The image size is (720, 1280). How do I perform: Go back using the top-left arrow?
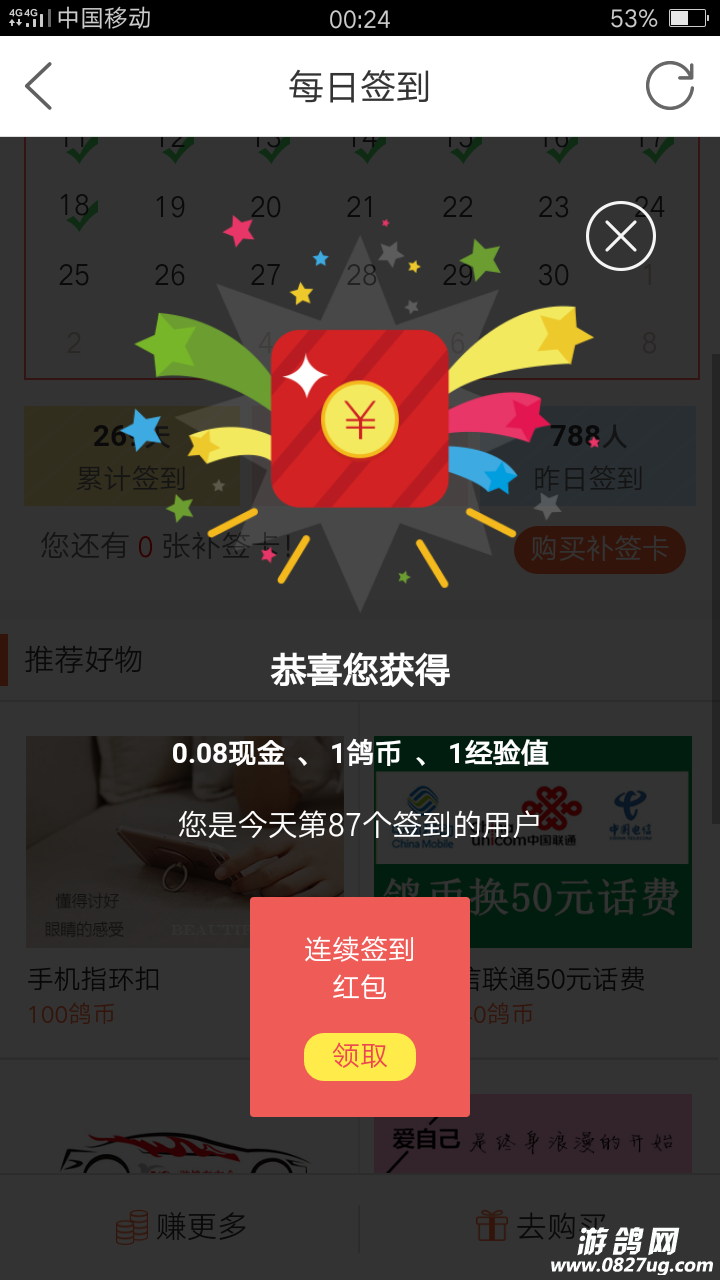click(39, 86)
